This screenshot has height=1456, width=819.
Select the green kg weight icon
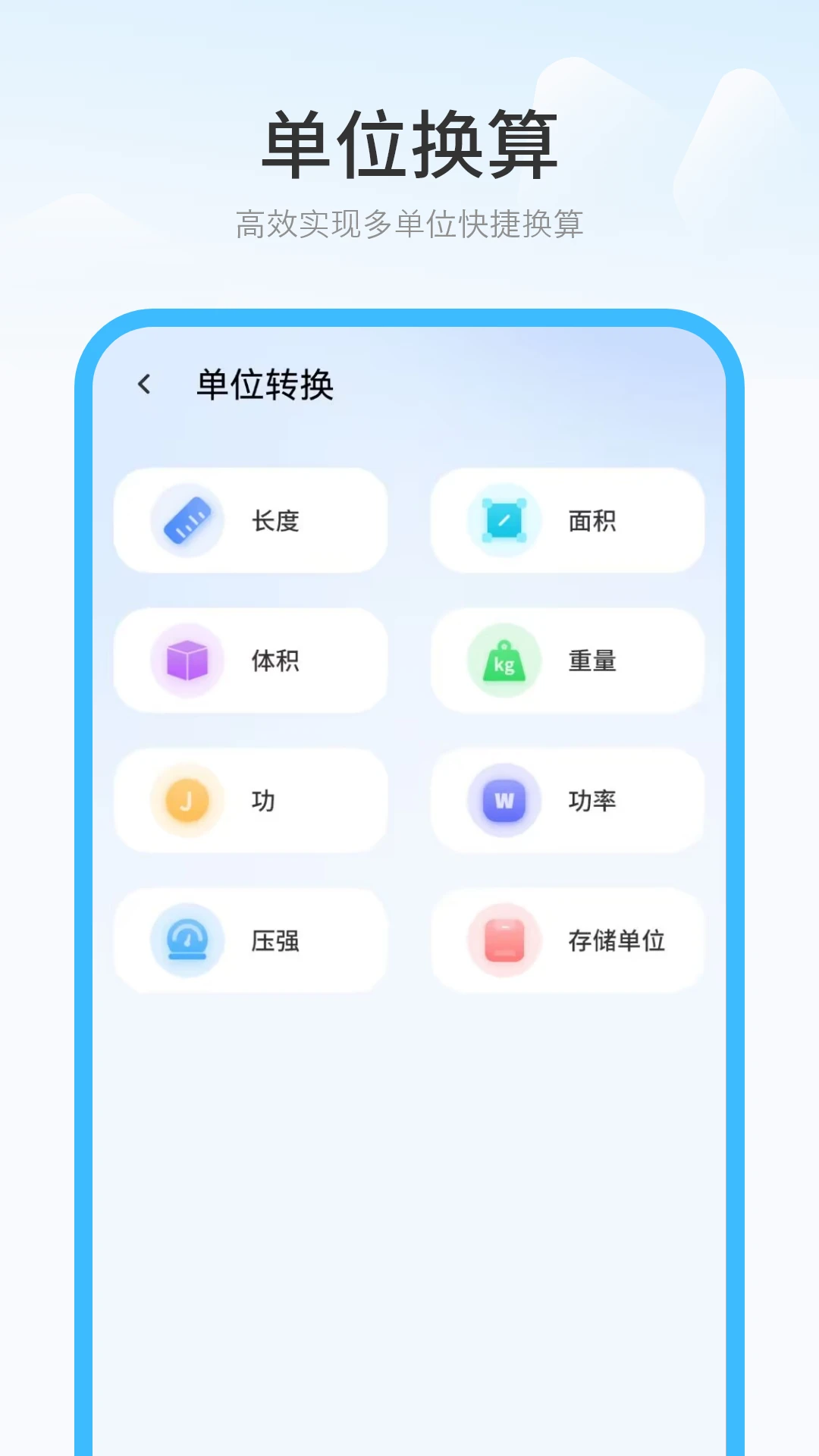(x=504, y=661)
